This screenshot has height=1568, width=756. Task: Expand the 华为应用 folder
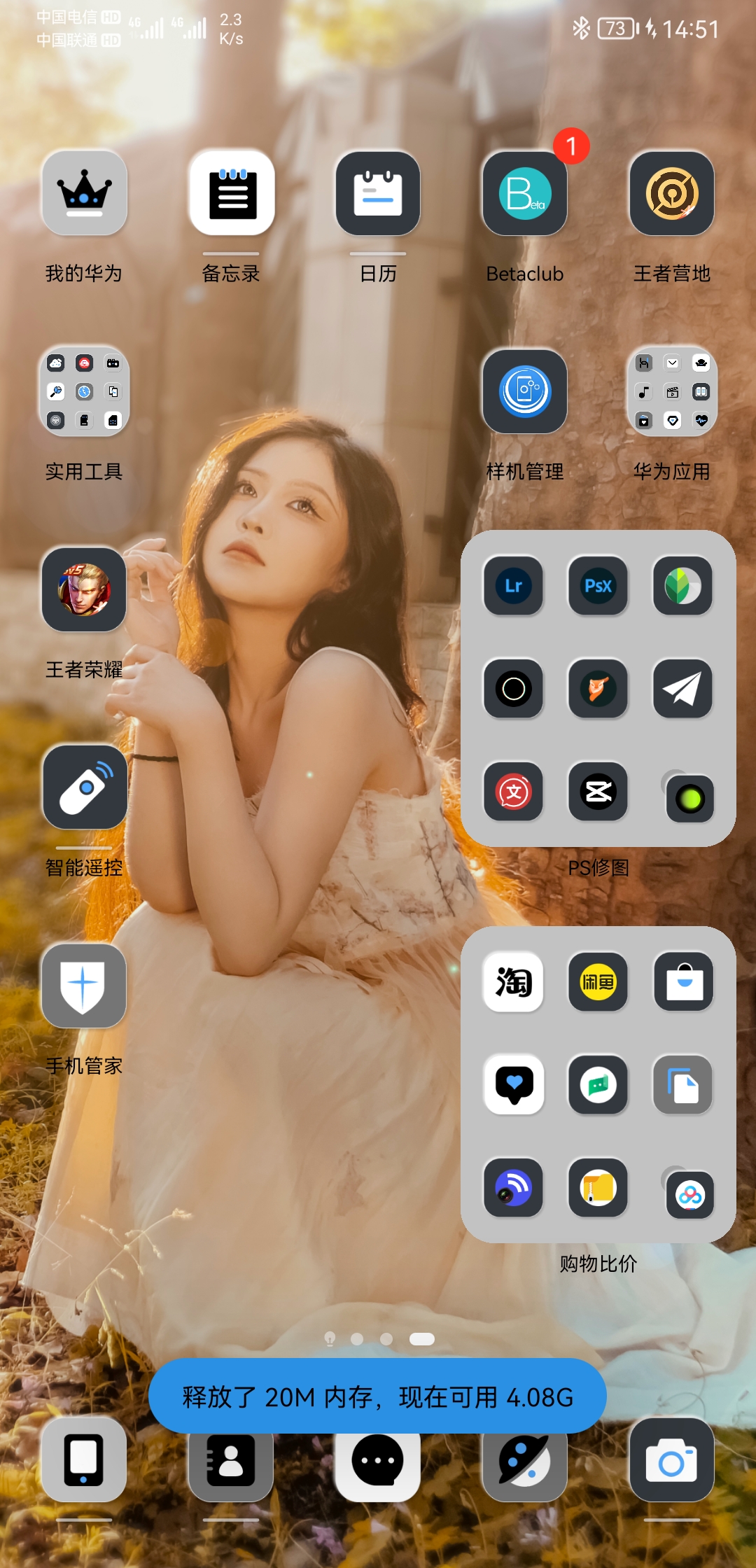point(672,391)
